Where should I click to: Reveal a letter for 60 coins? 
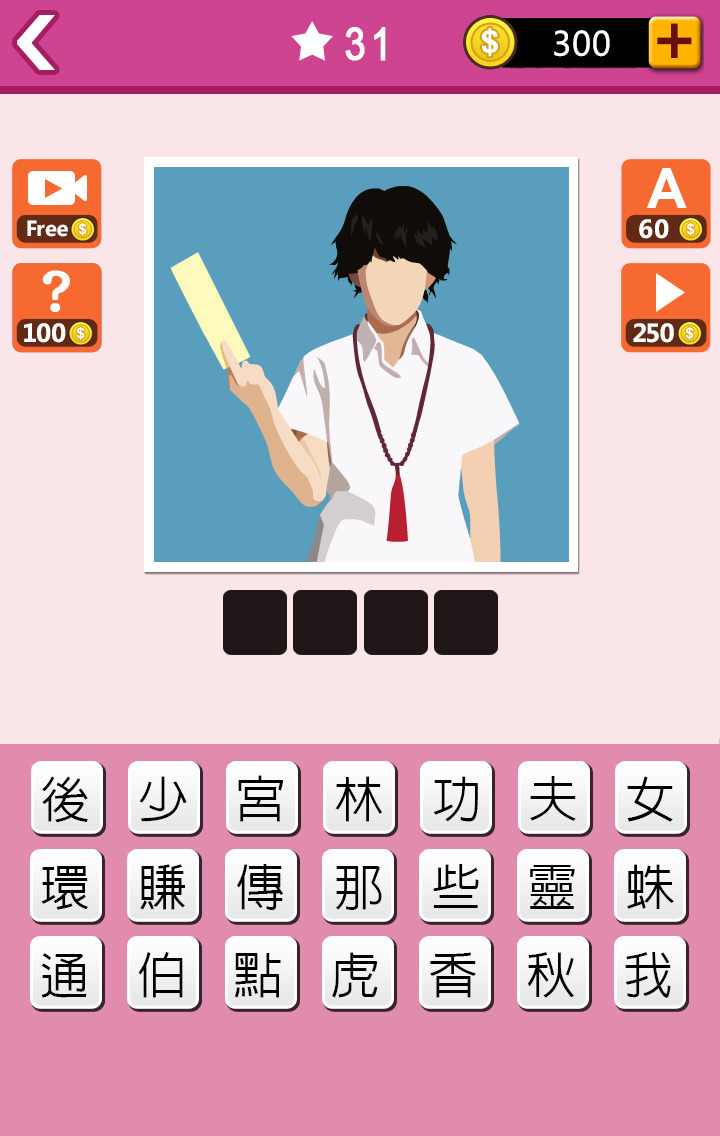665,203
